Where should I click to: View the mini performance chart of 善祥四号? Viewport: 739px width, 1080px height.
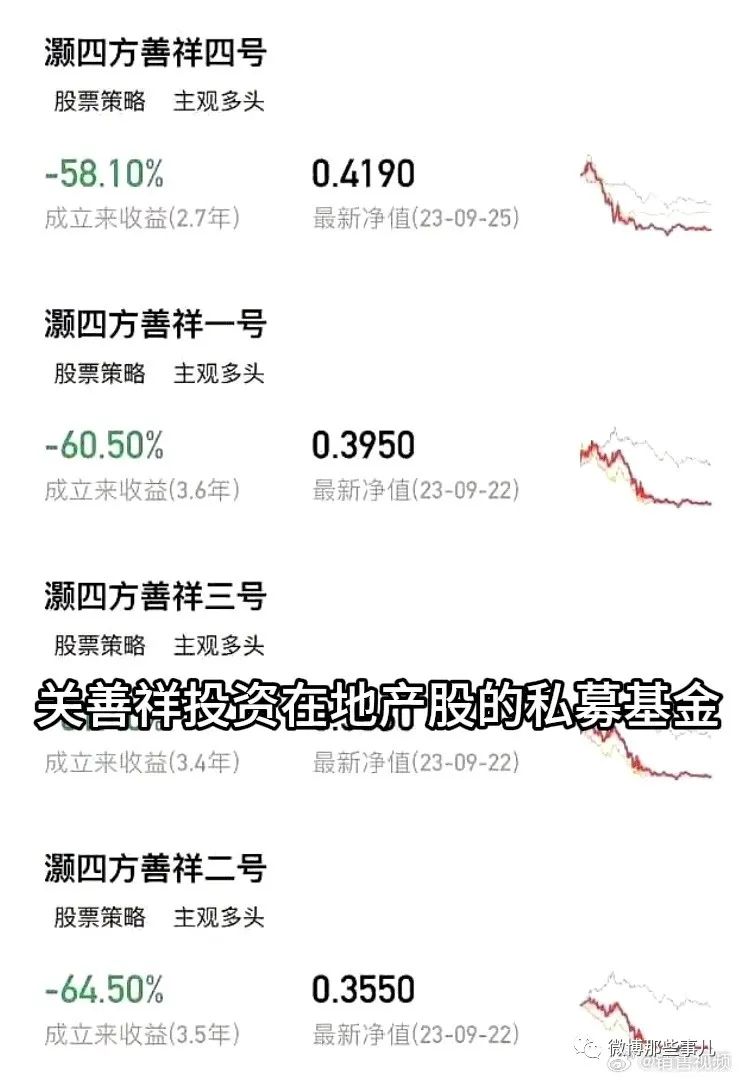(645, 197)
